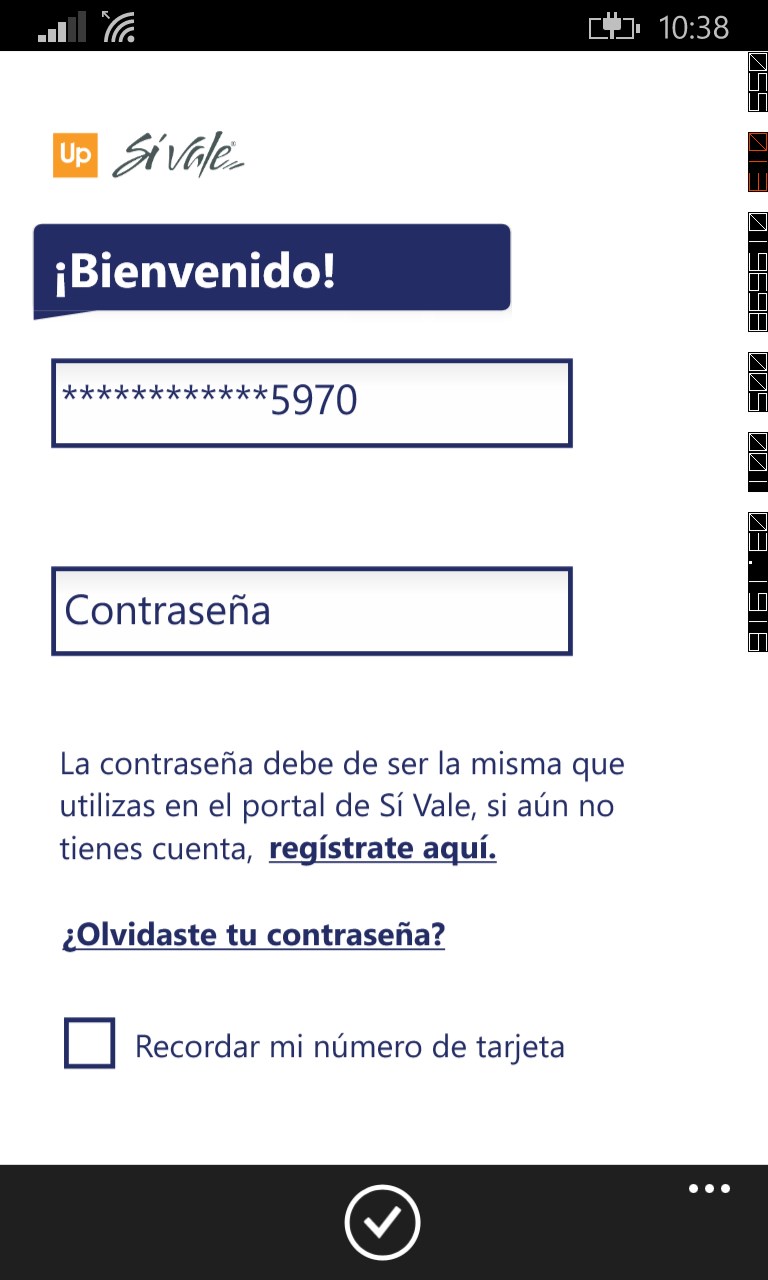Confirm login with the checkmark button

click(382, 1222)
